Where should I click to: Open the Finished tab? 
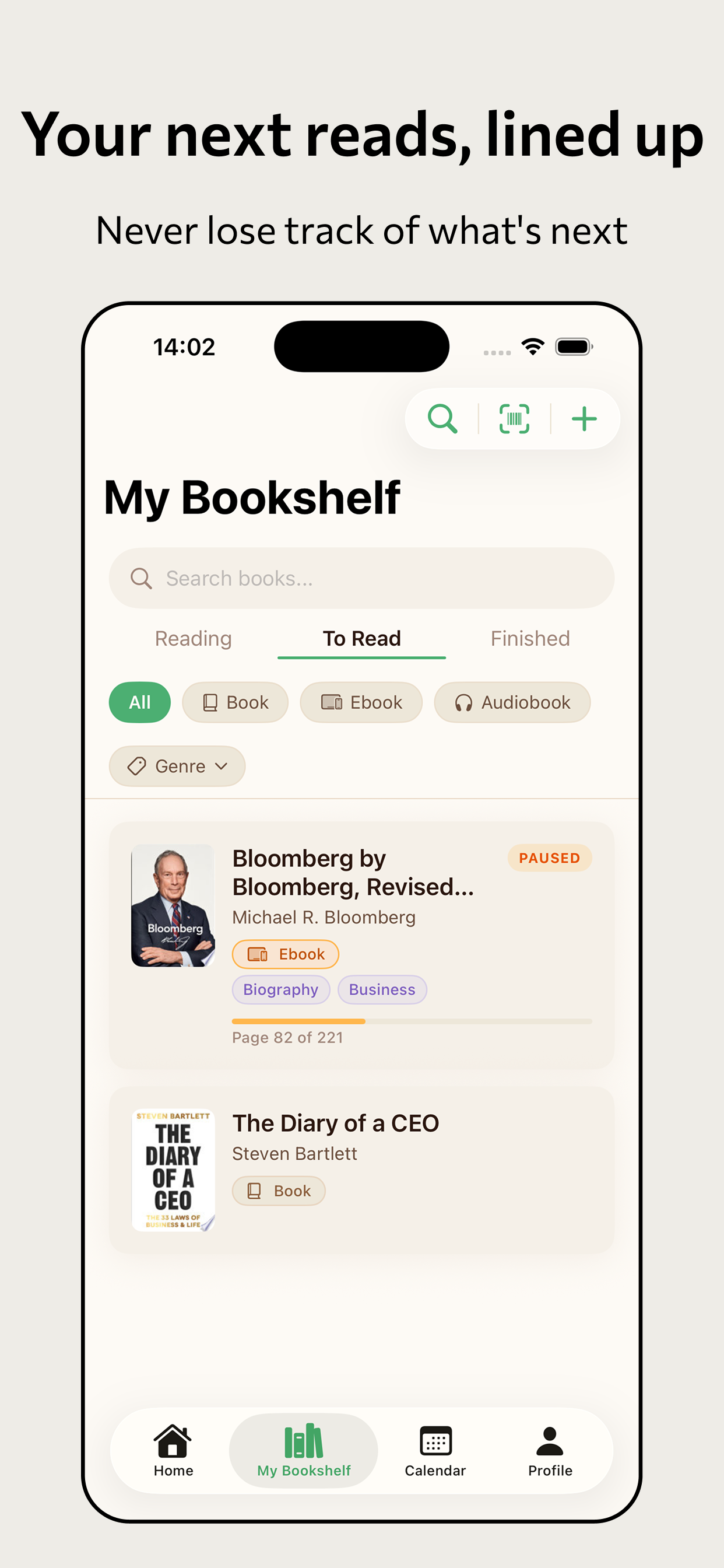point(529,638)
